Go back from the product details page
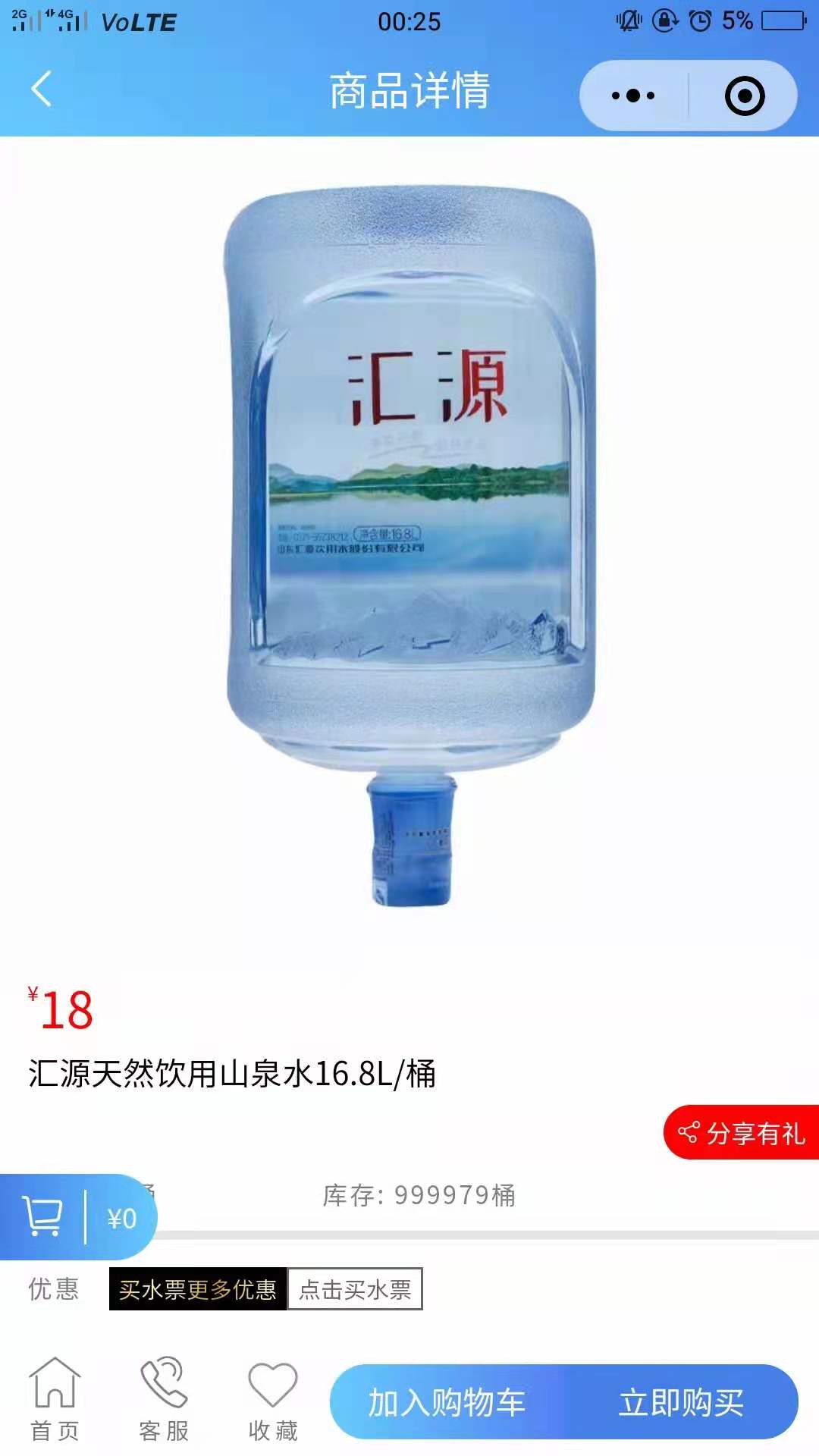Screen dimensions: 819x1456 click(42, 89)
